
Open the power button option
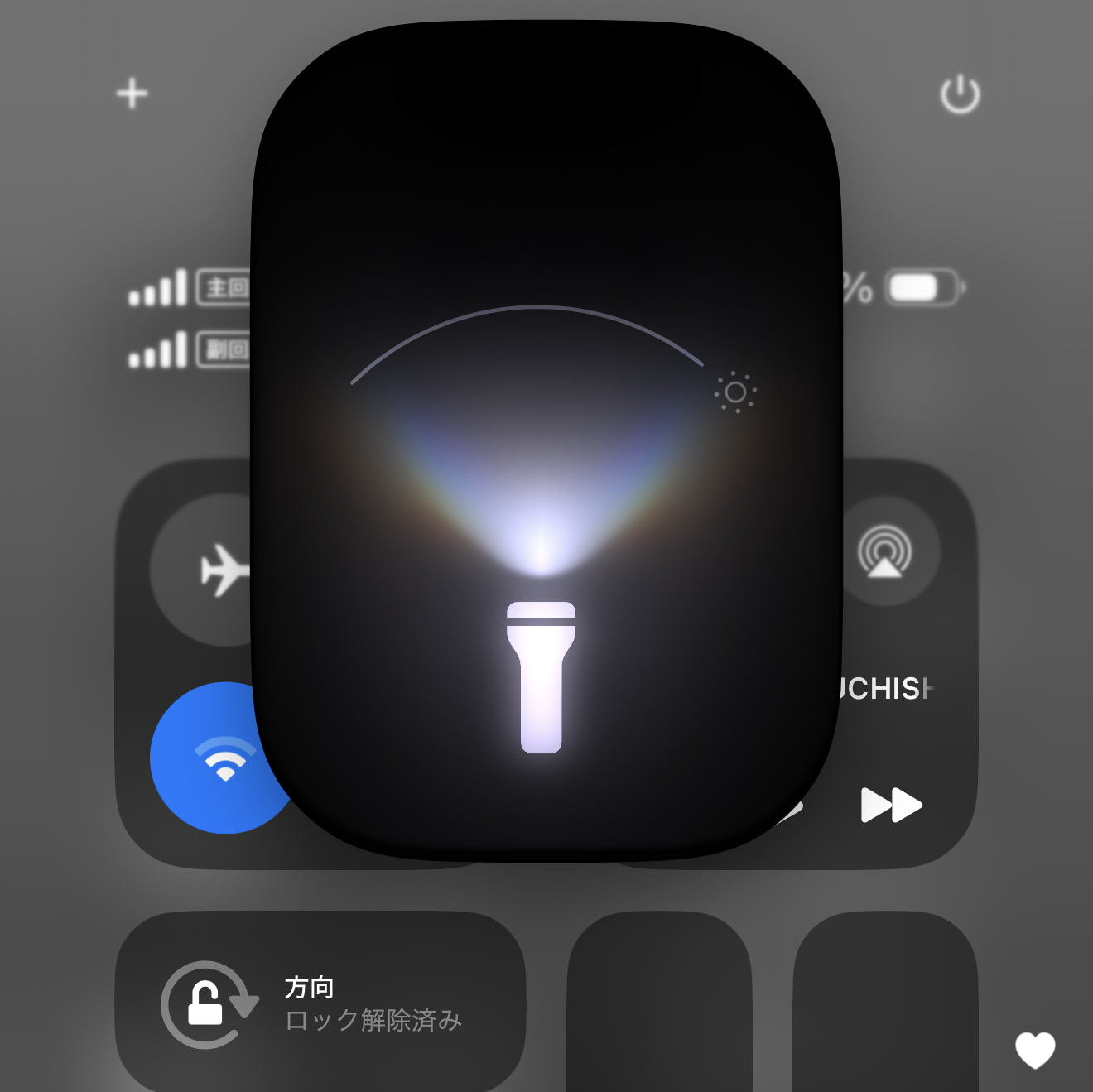click(960, 94)
